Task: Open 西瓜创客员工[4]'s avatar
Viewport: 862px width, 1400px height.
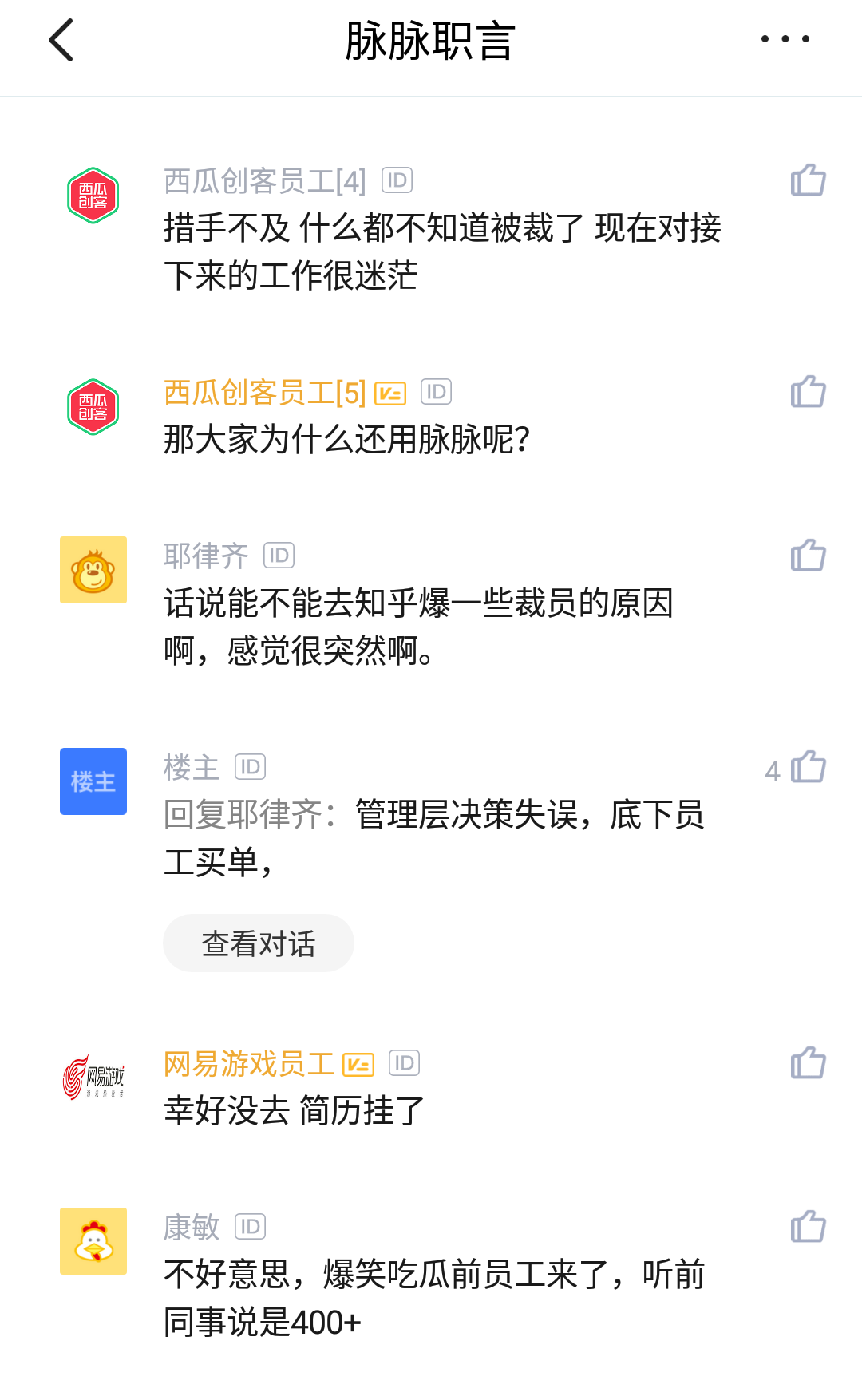Action: pyautogui.click(x=93, y=196)
